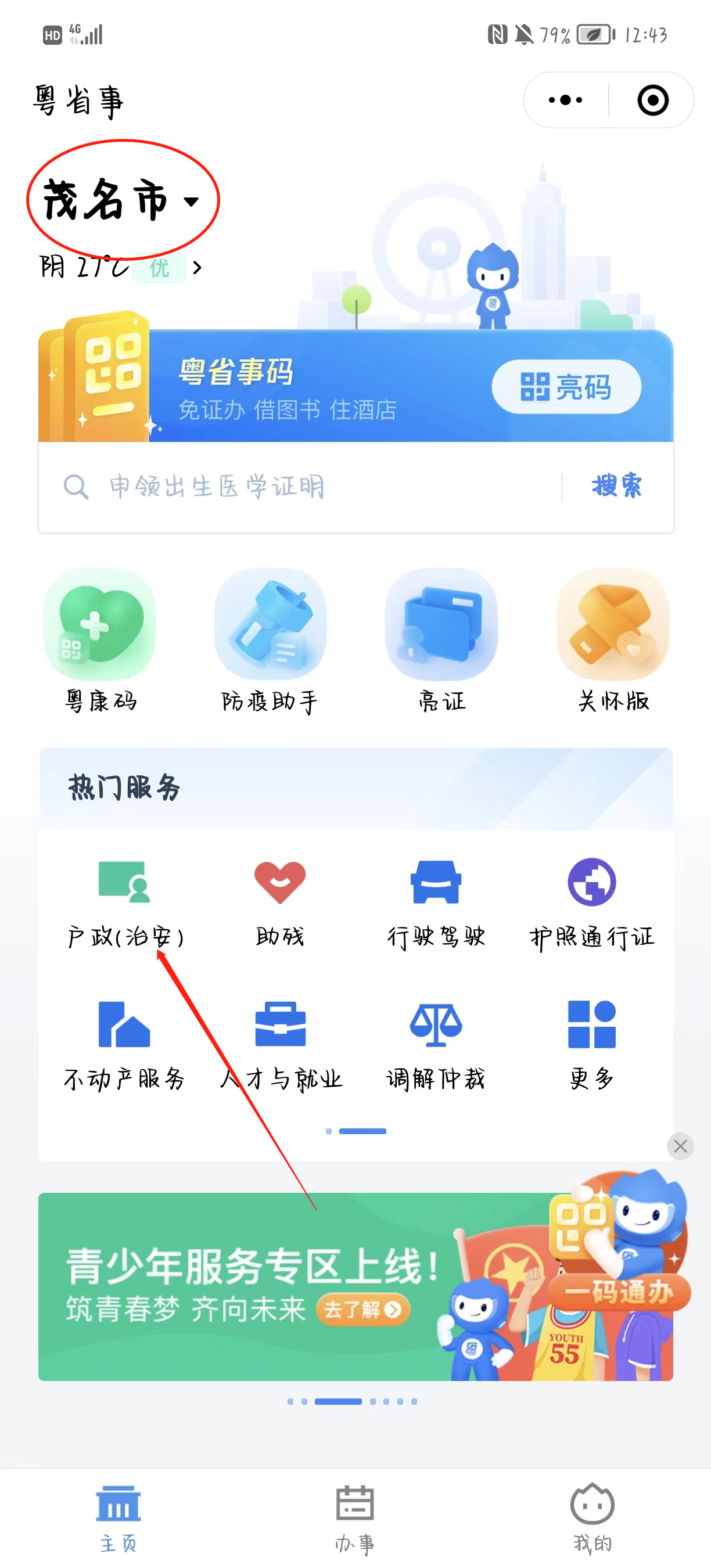This screenshot has height=1568, width=711.
Task: Close the mini program via the circle icon
Action: 652,100
